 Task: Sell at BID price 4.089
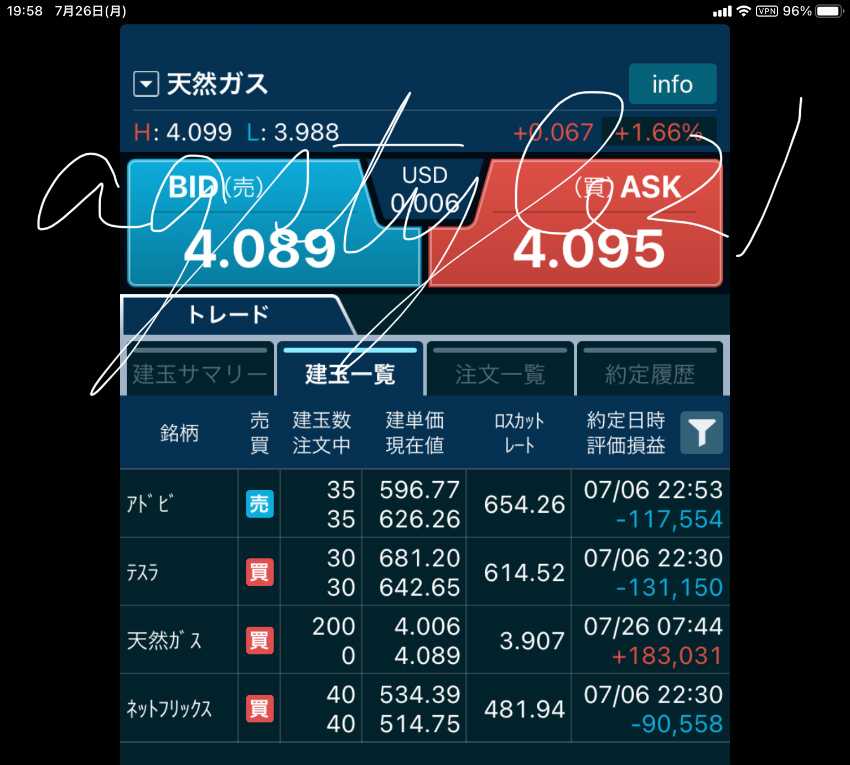[262, 225]
